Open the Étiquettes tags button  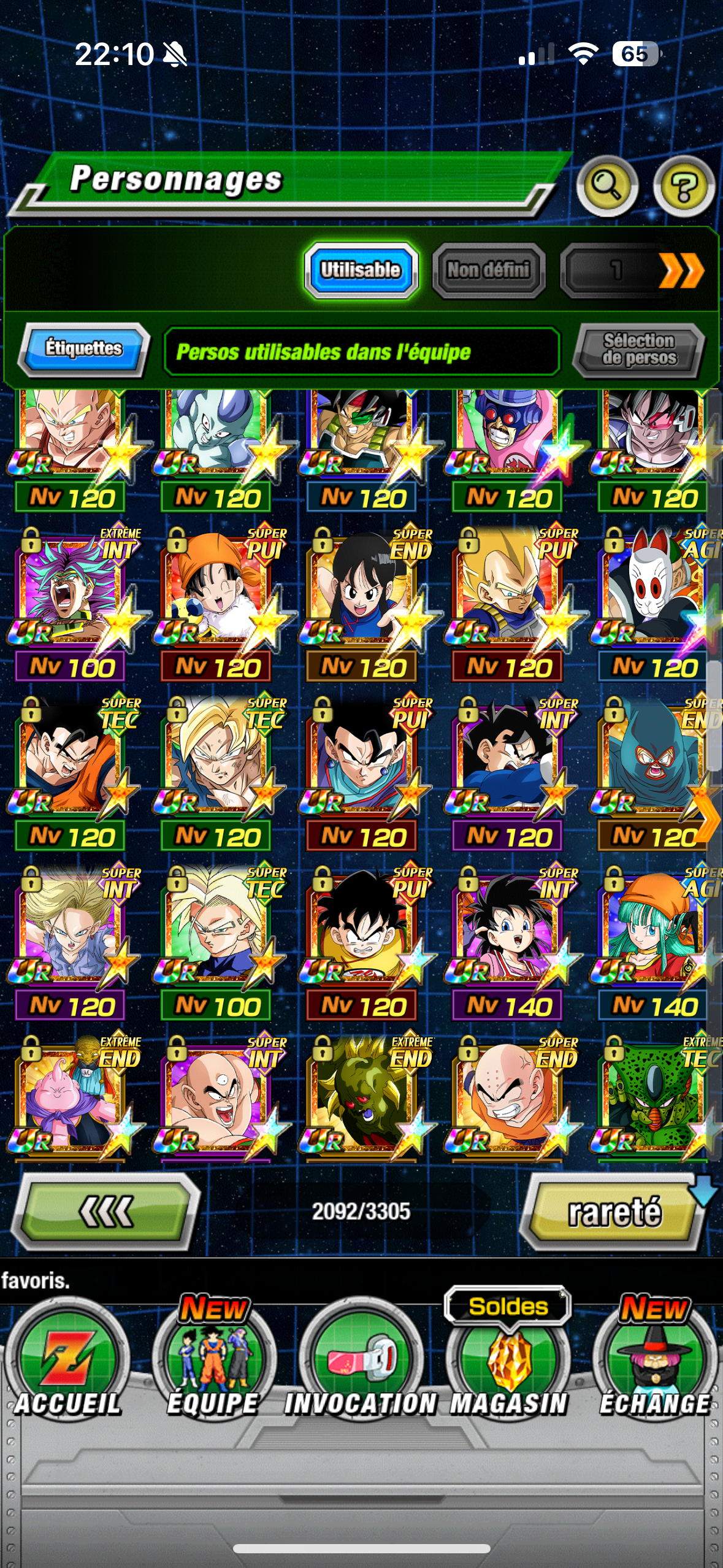coord(84,349)
